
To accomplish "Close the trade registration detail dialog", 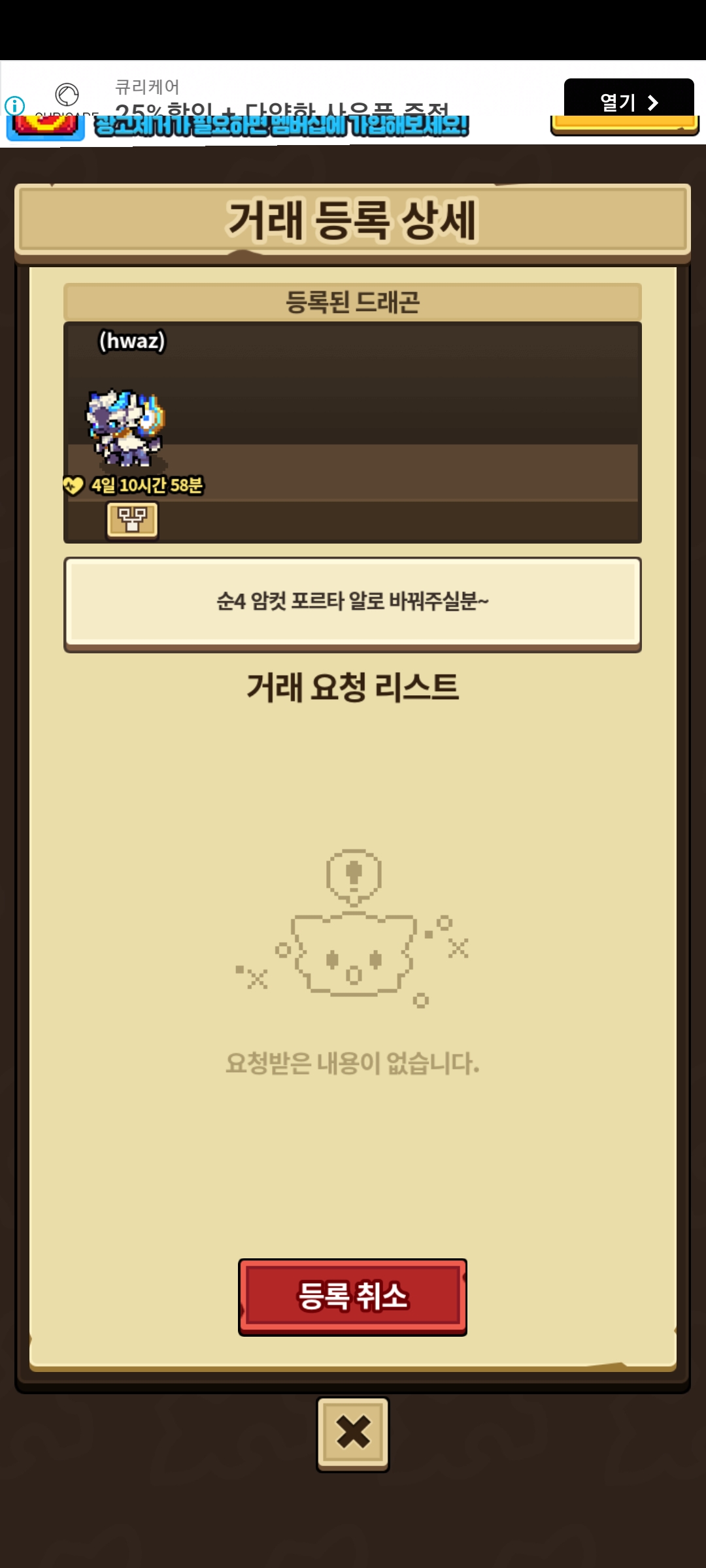I will (352, 1434).
